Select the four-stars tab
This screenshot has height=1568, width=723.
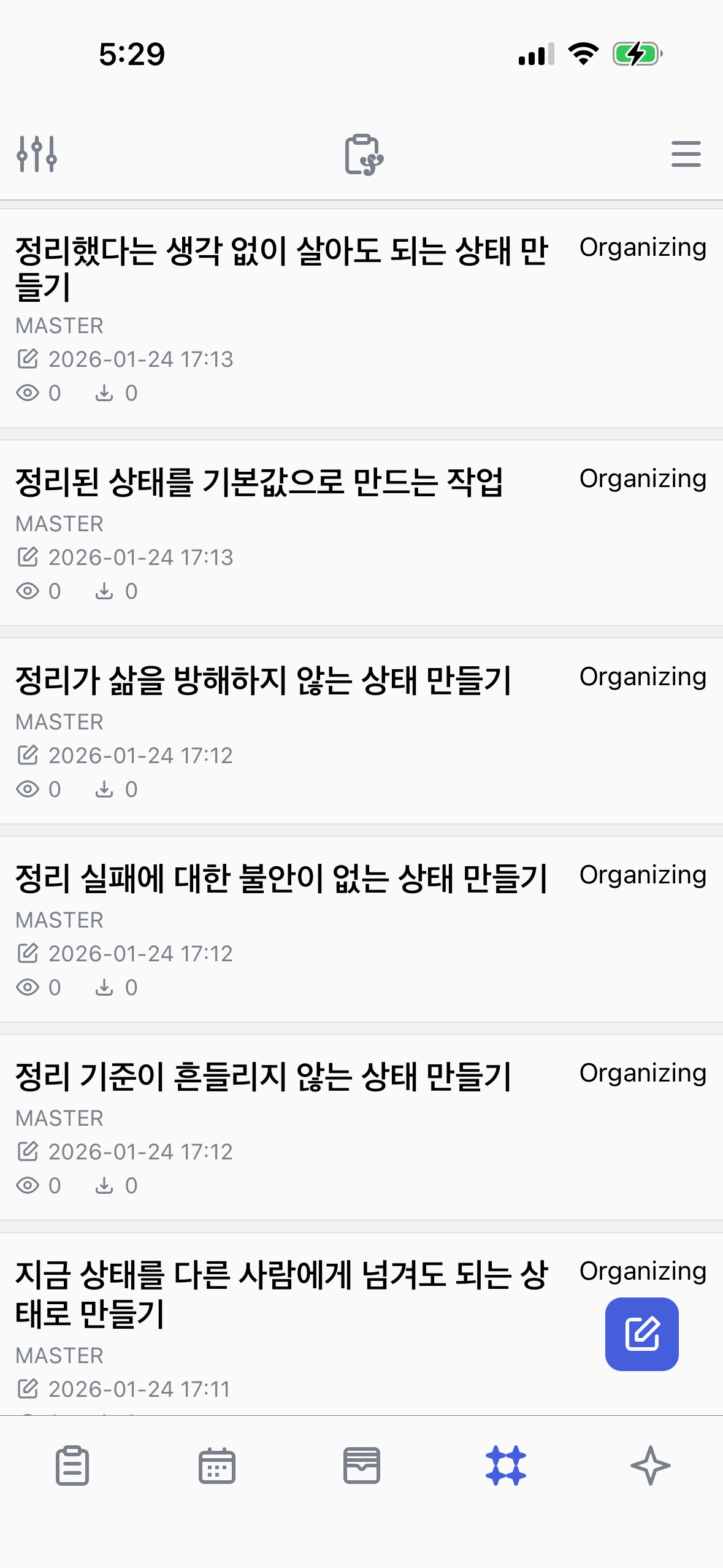(506, 1466)
